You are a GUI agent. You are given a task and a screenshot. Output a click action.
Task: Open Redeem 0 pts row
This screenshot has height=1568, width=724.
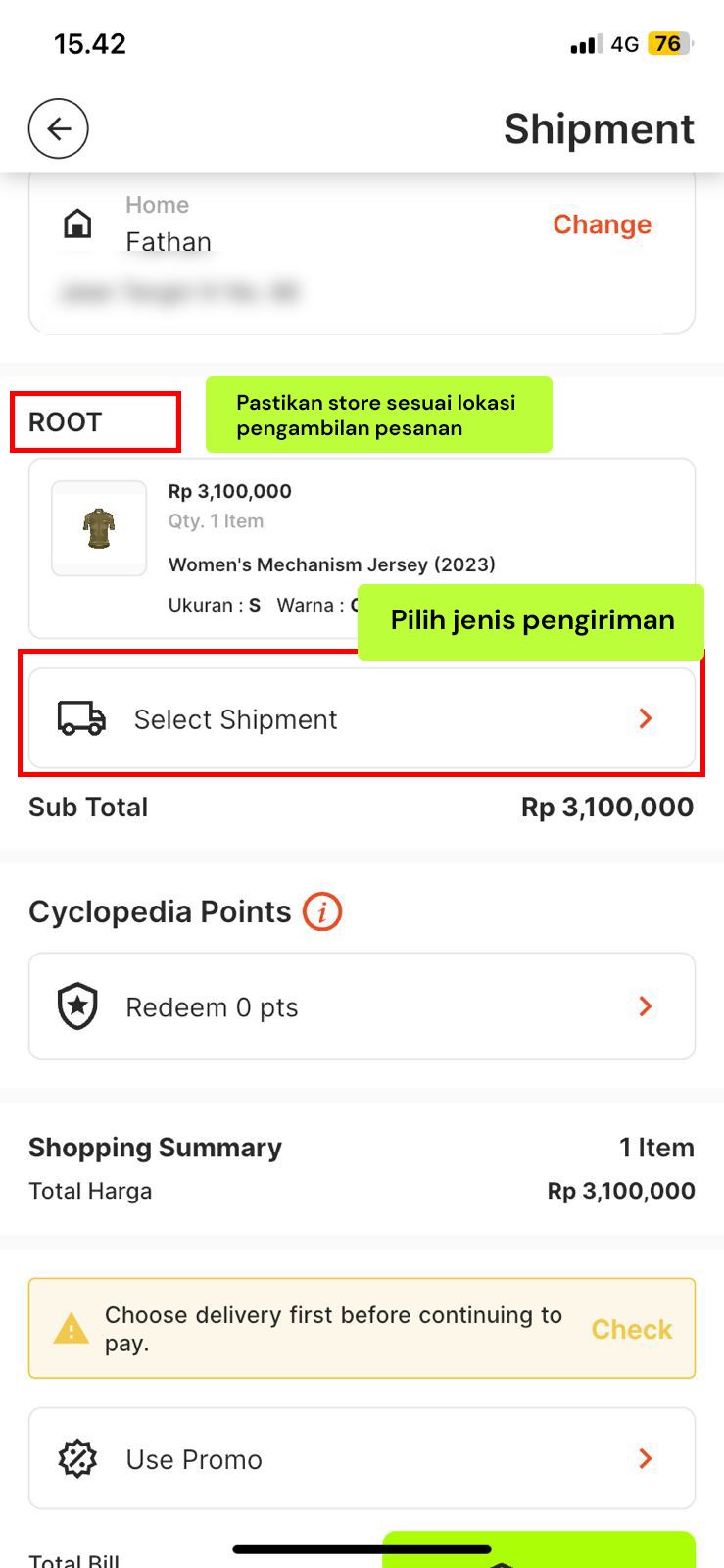tap(362, 1006)
